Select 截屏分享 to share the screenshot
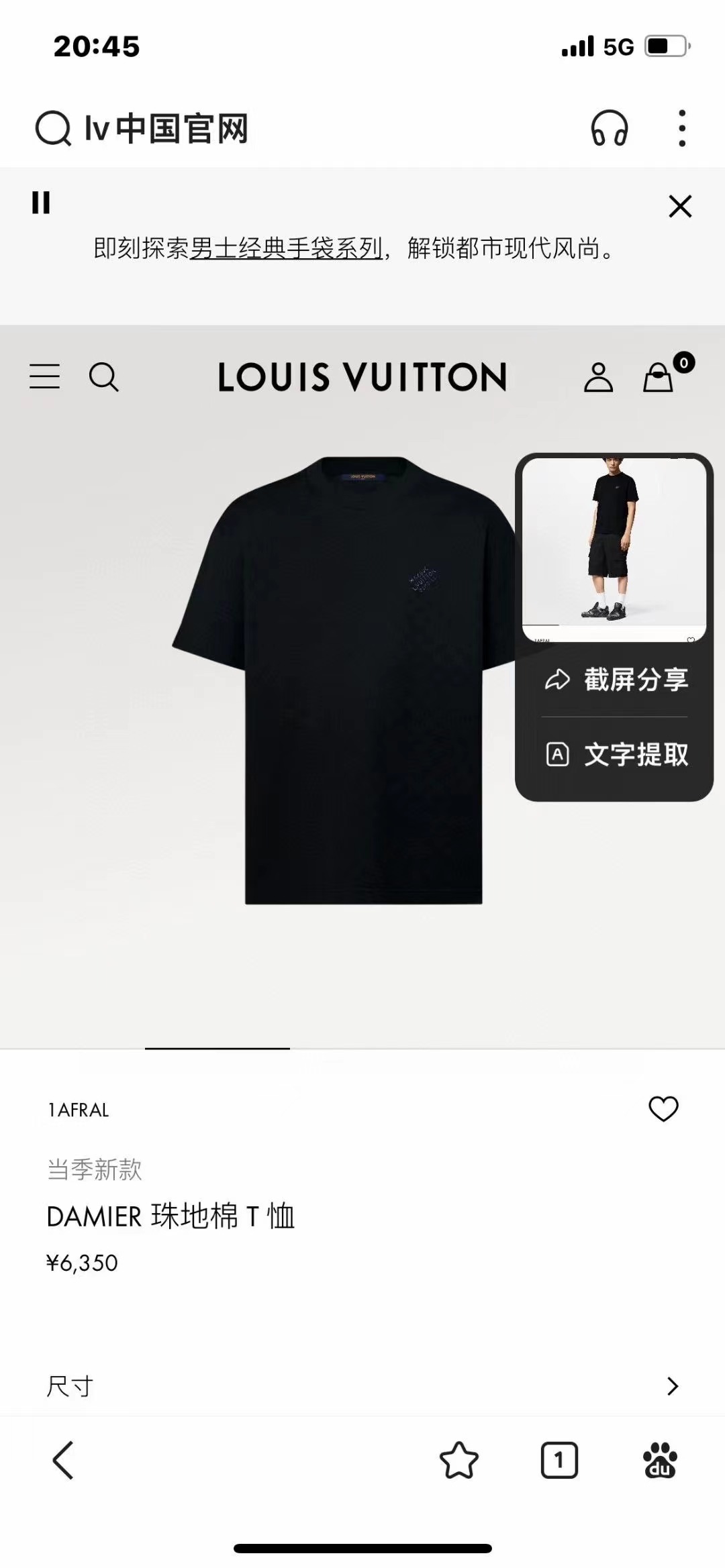Screen dimensions: 725x1568 pyautogui.click(x=616, y=680)
